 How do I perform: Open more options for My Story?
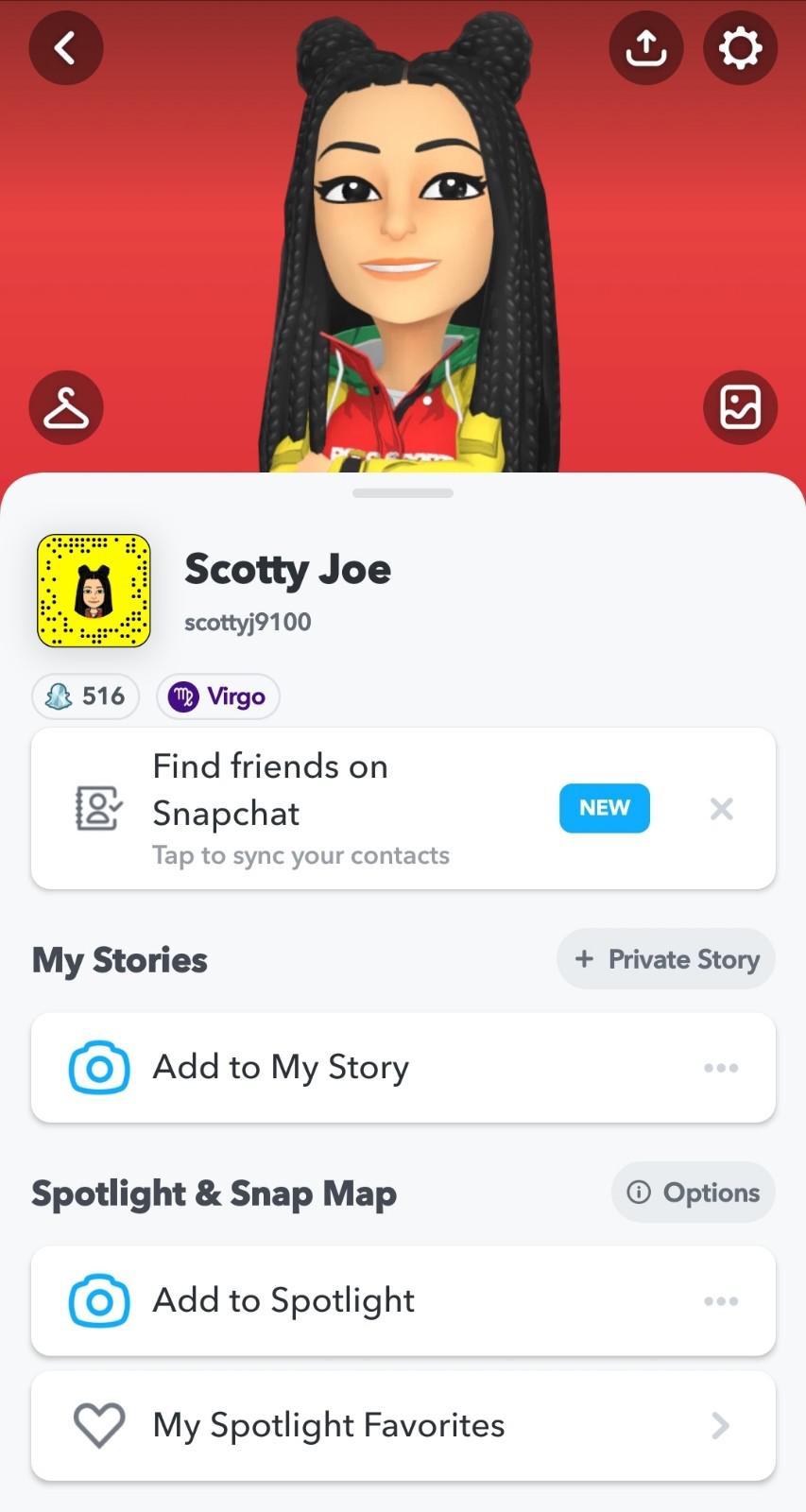coord(721,1068)
